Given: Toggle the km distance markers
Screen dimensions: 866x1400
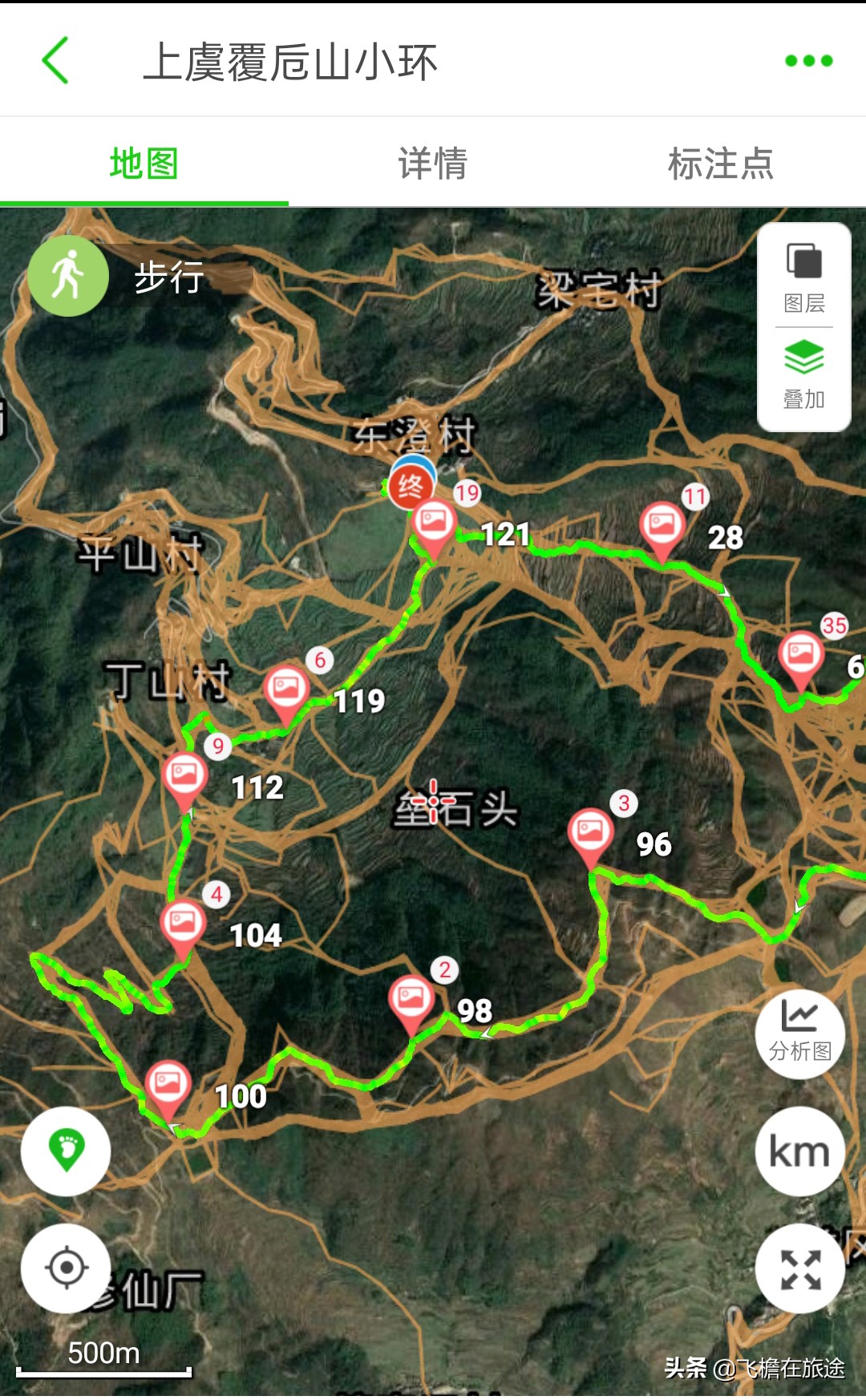Looking at the screenshot, I should 799,1151.
